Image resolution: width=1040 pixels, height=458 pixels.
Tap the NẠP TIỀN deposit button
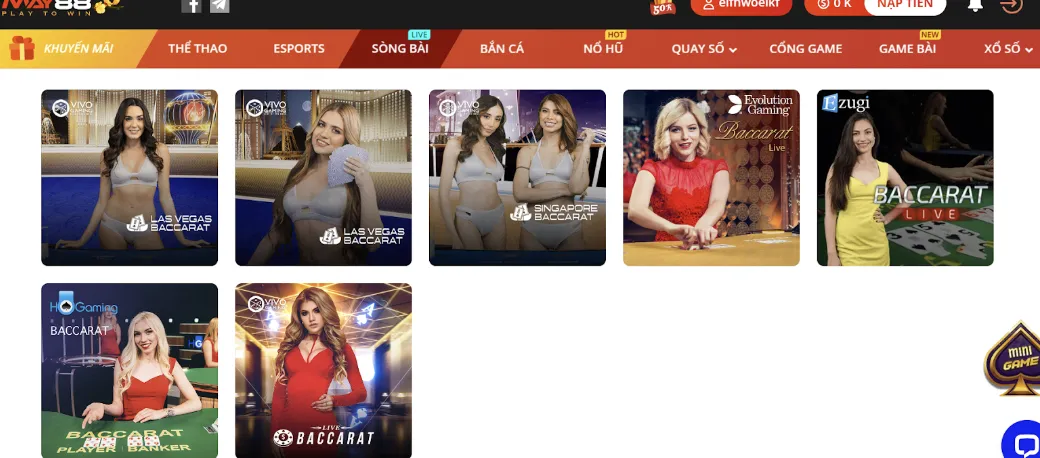tap(904, 5)
